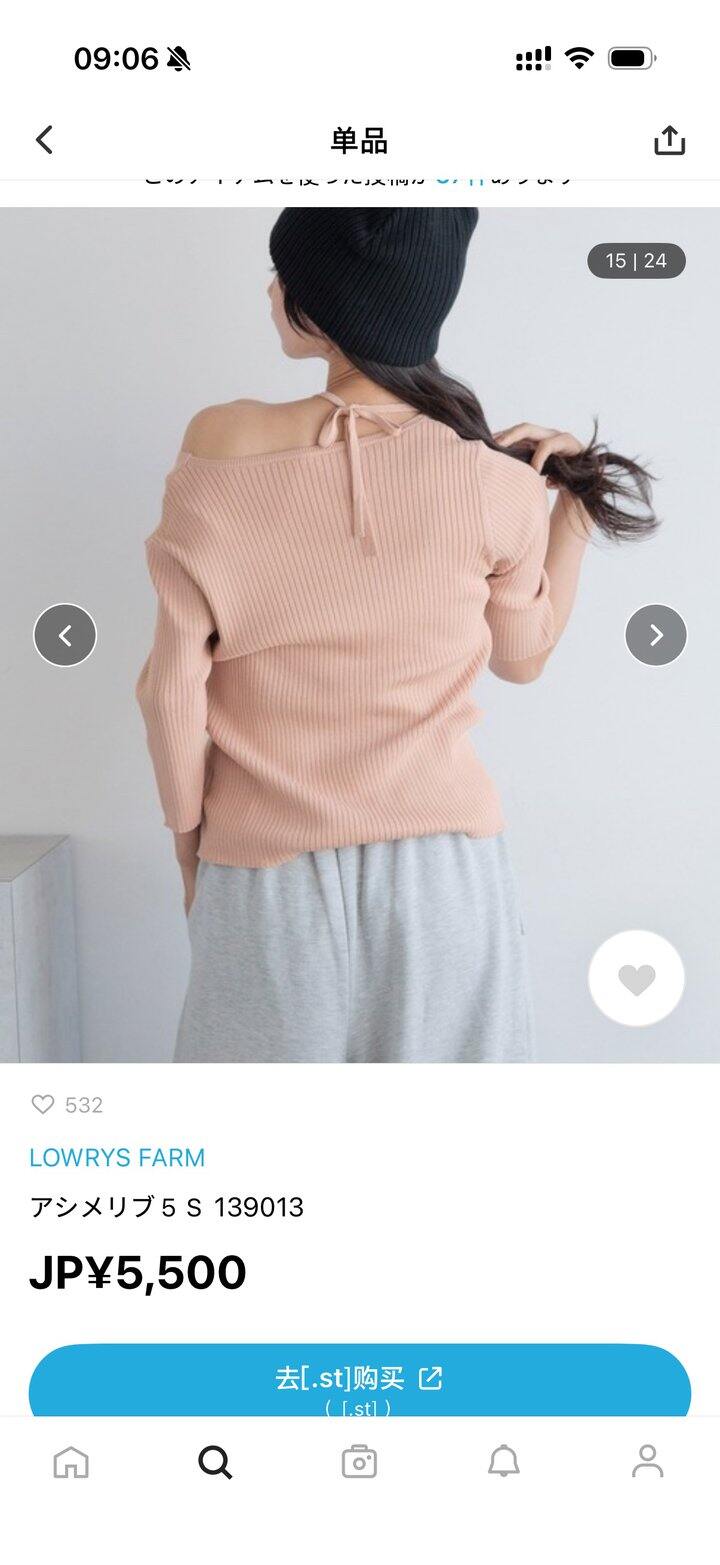Open the LOWRYS FARM brand page
Screen dimensions: 720x1565
click(x=117, y=1157)
